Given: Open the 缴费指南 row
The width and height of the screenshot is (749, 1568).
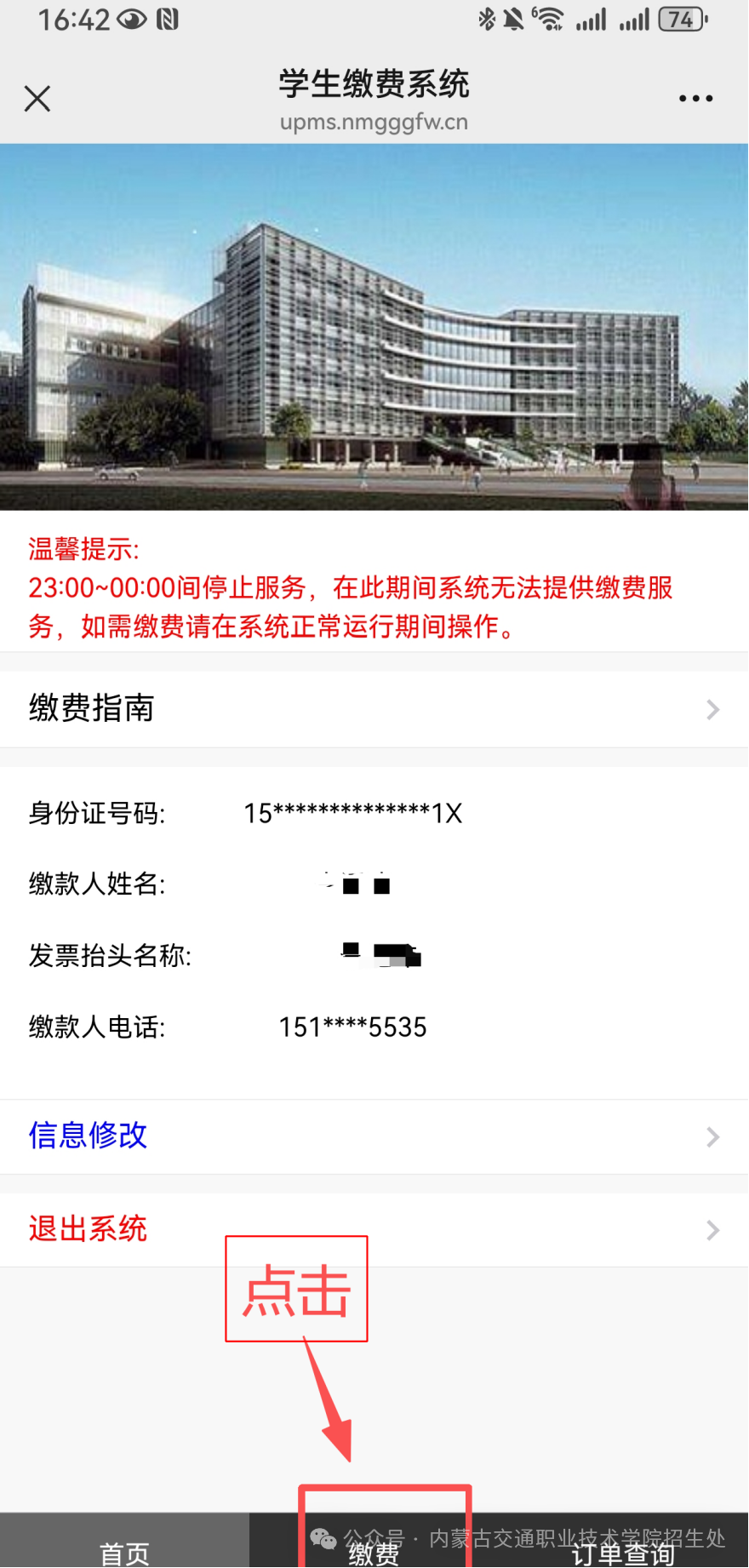Looking at the screenshot, I should [x=374, y=709].
